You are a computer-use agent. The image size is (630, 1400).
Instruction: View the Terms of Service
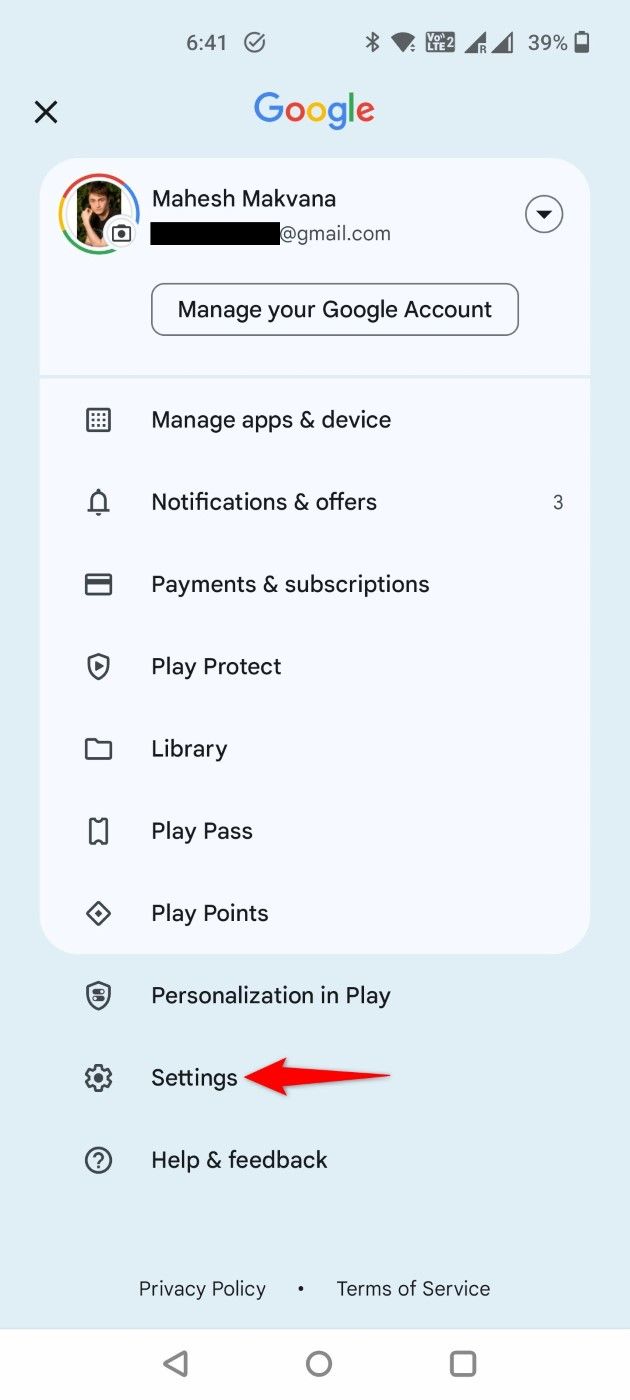click(413, 1289)
